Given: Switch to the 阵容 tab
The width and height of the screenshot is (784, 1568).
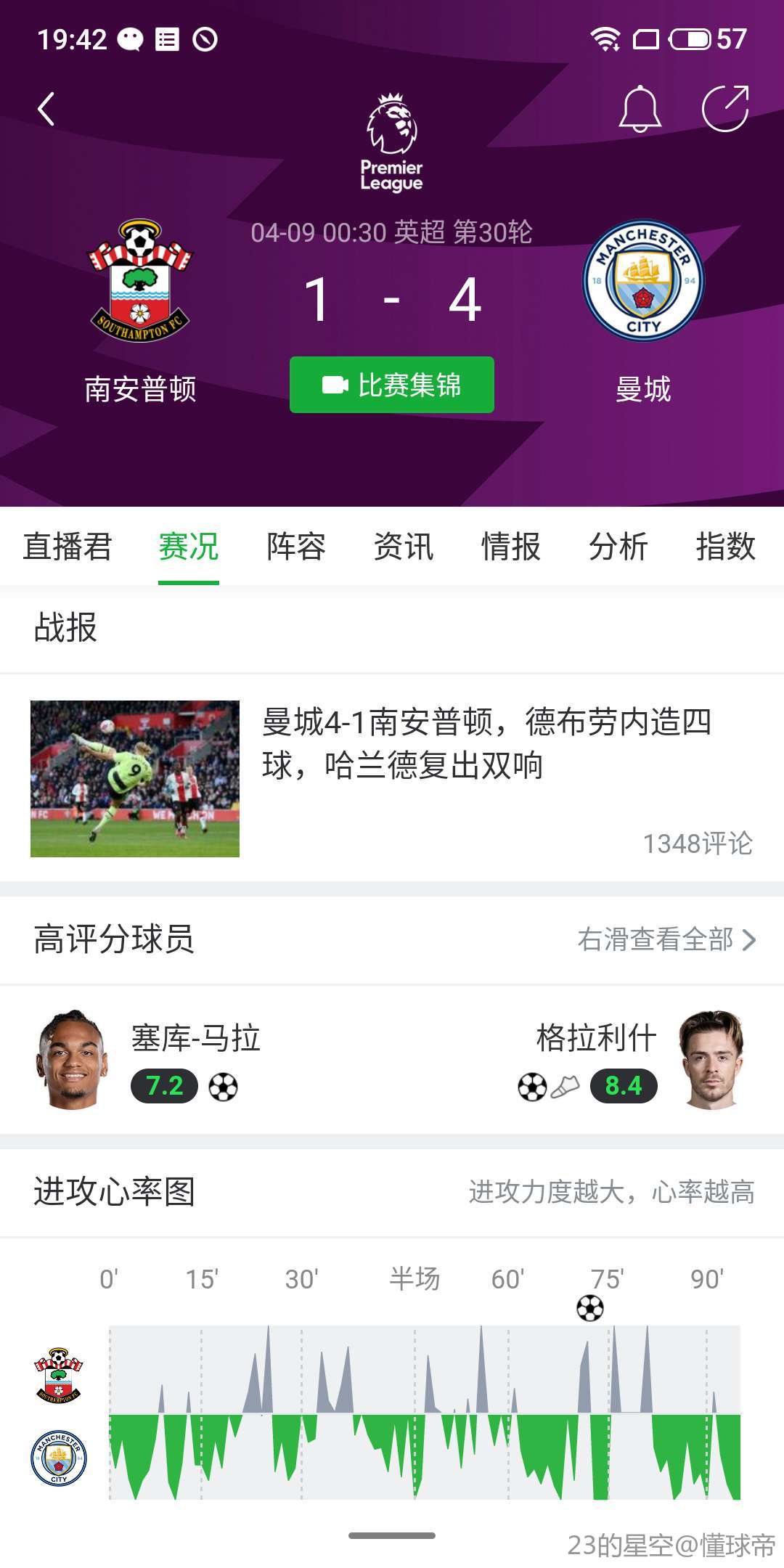Looking at the screenshot, I should pos(296,547).
